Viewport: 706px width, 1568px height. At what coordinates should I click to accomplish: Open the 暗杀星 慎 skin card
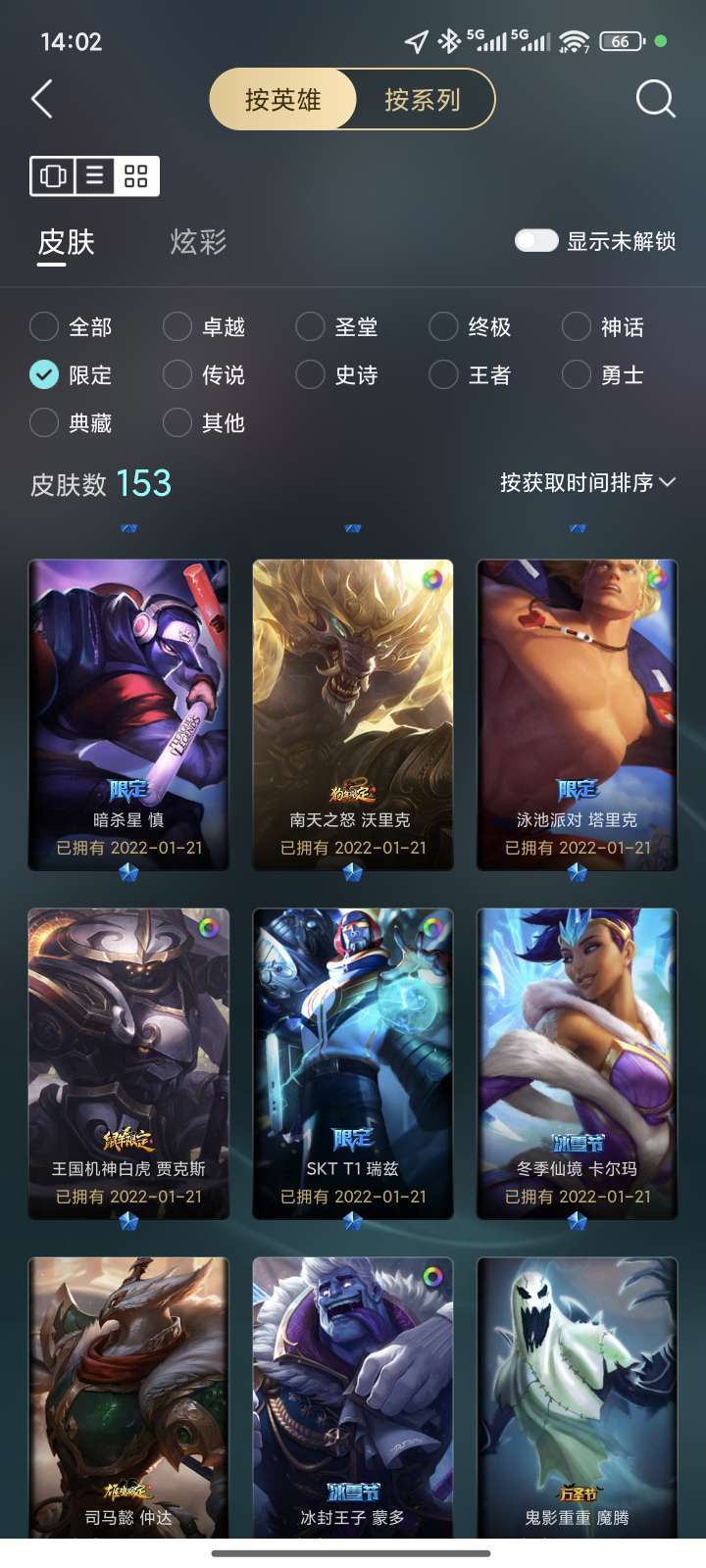tap(128, 714)
